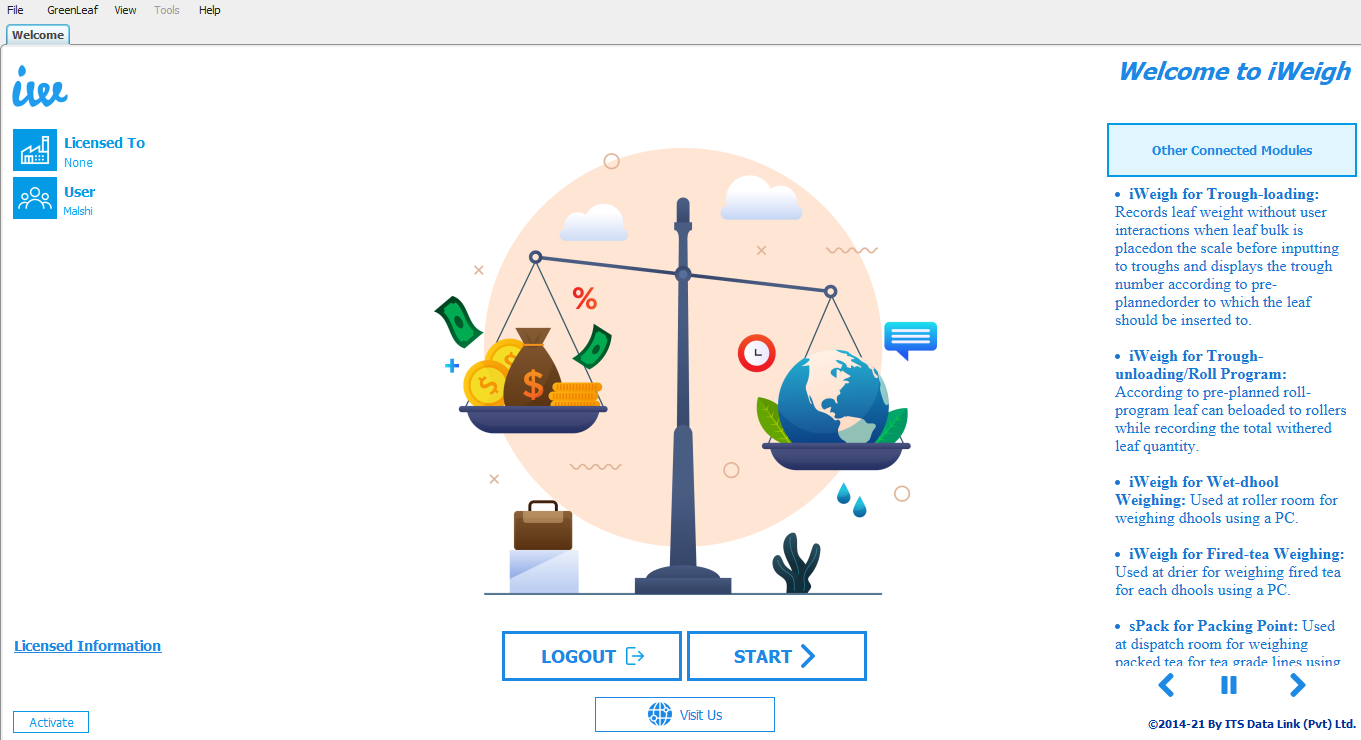Open the View menu
Screen dimensions: 1361x740
125,10
